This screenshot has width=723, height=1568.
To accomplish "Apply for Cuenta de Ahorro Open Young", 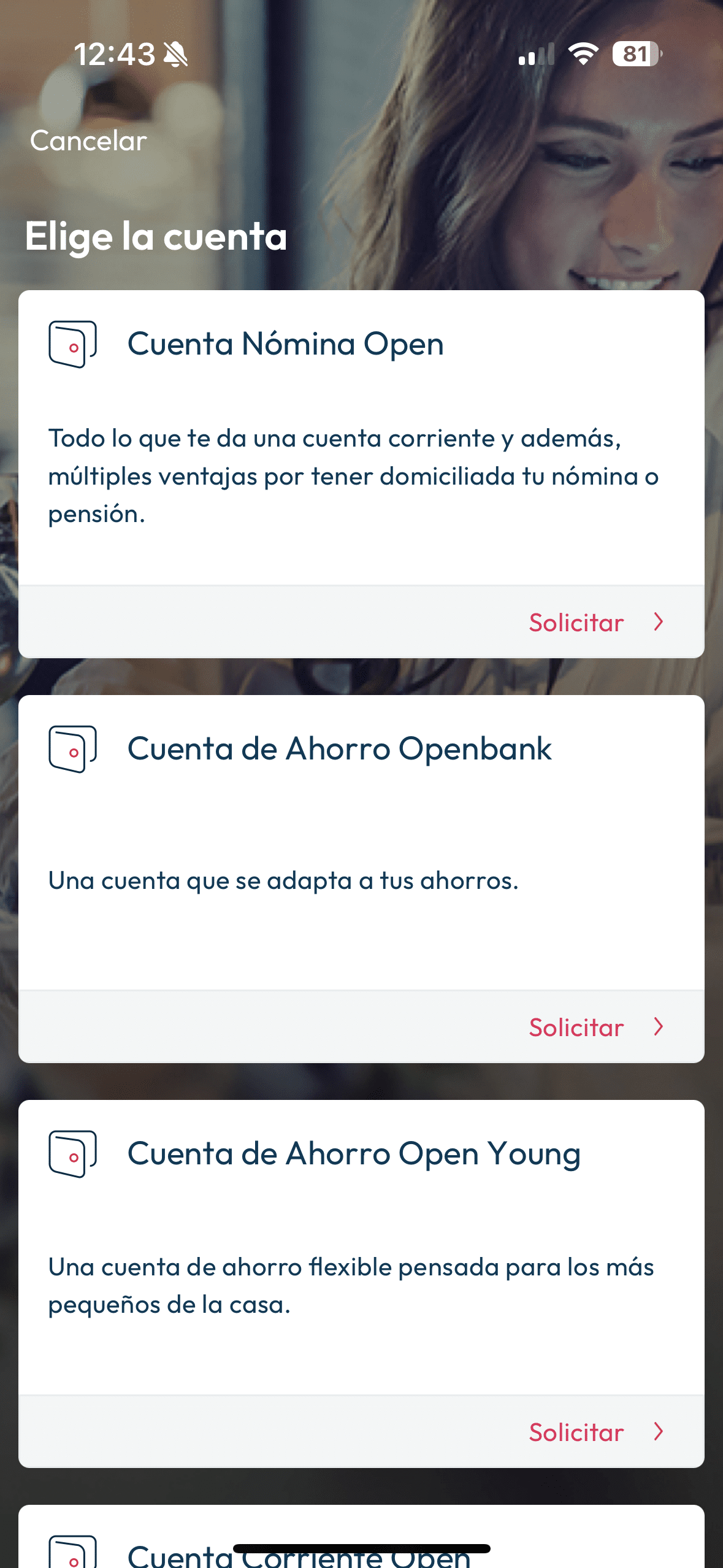I will click(595, 1432).
